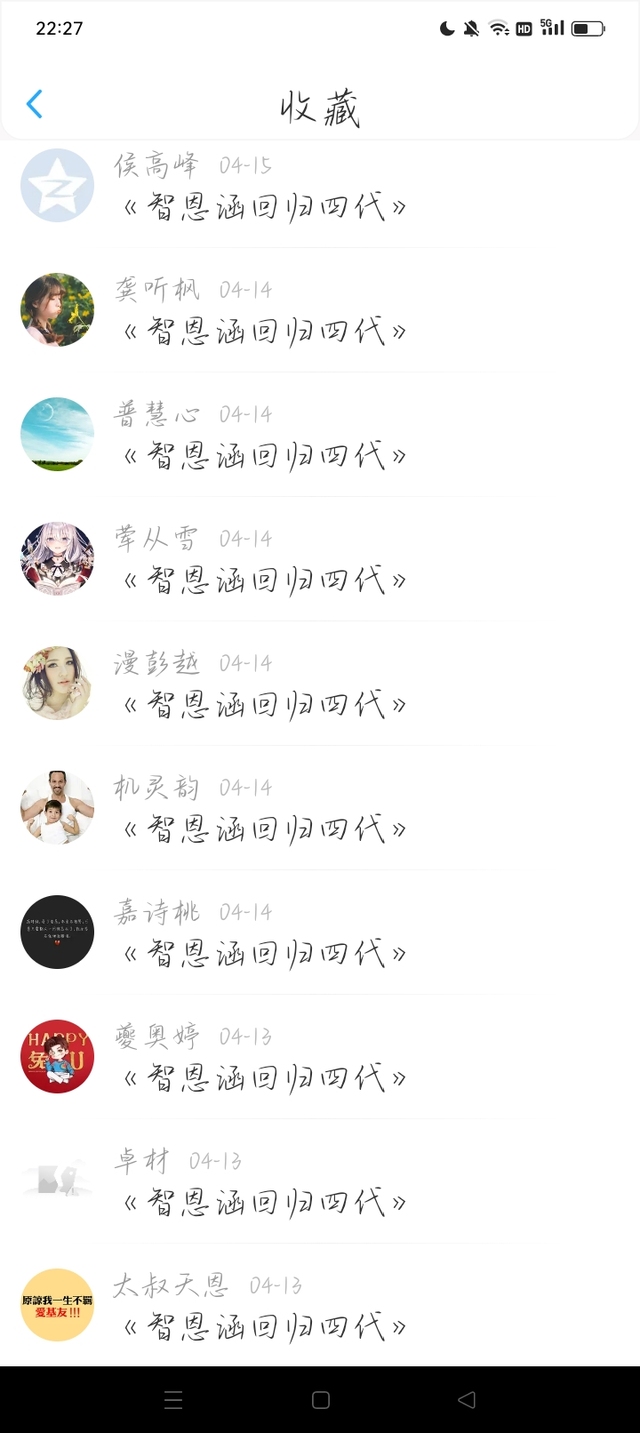
Task: Open the favorite saved from 普慧心
Action: (320, 434)
